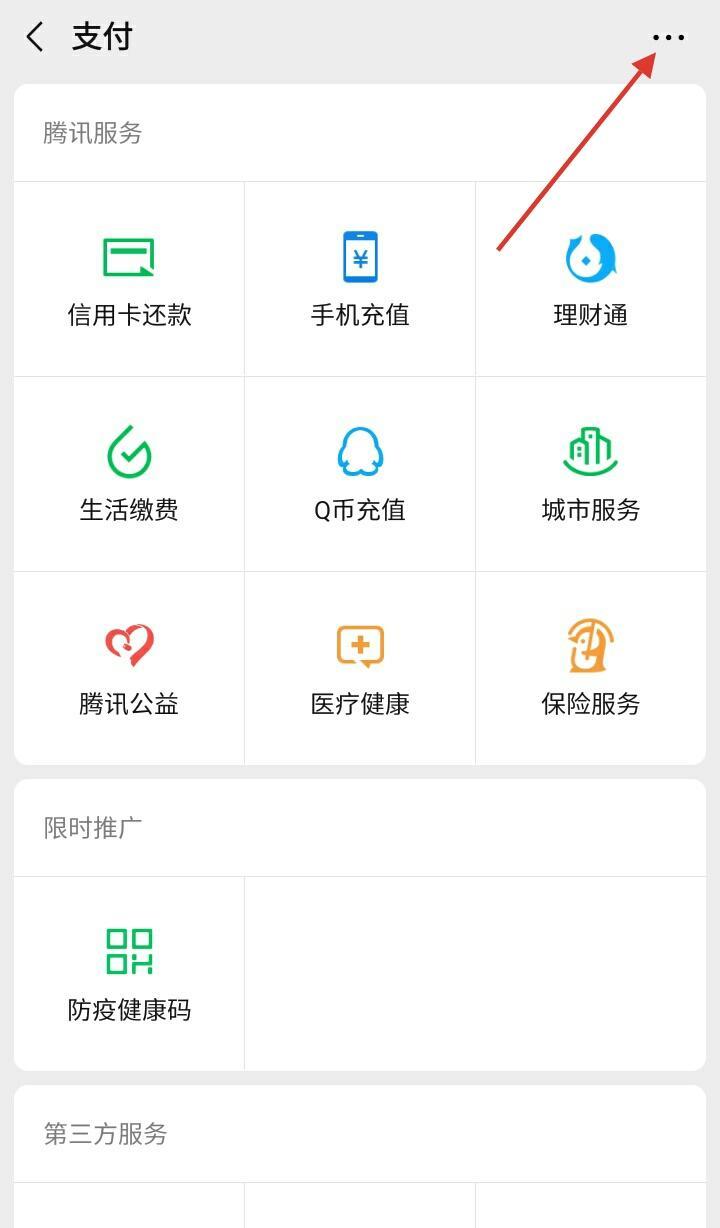
Task: Choose 城市服务 city services
Action: pos(590,475)
